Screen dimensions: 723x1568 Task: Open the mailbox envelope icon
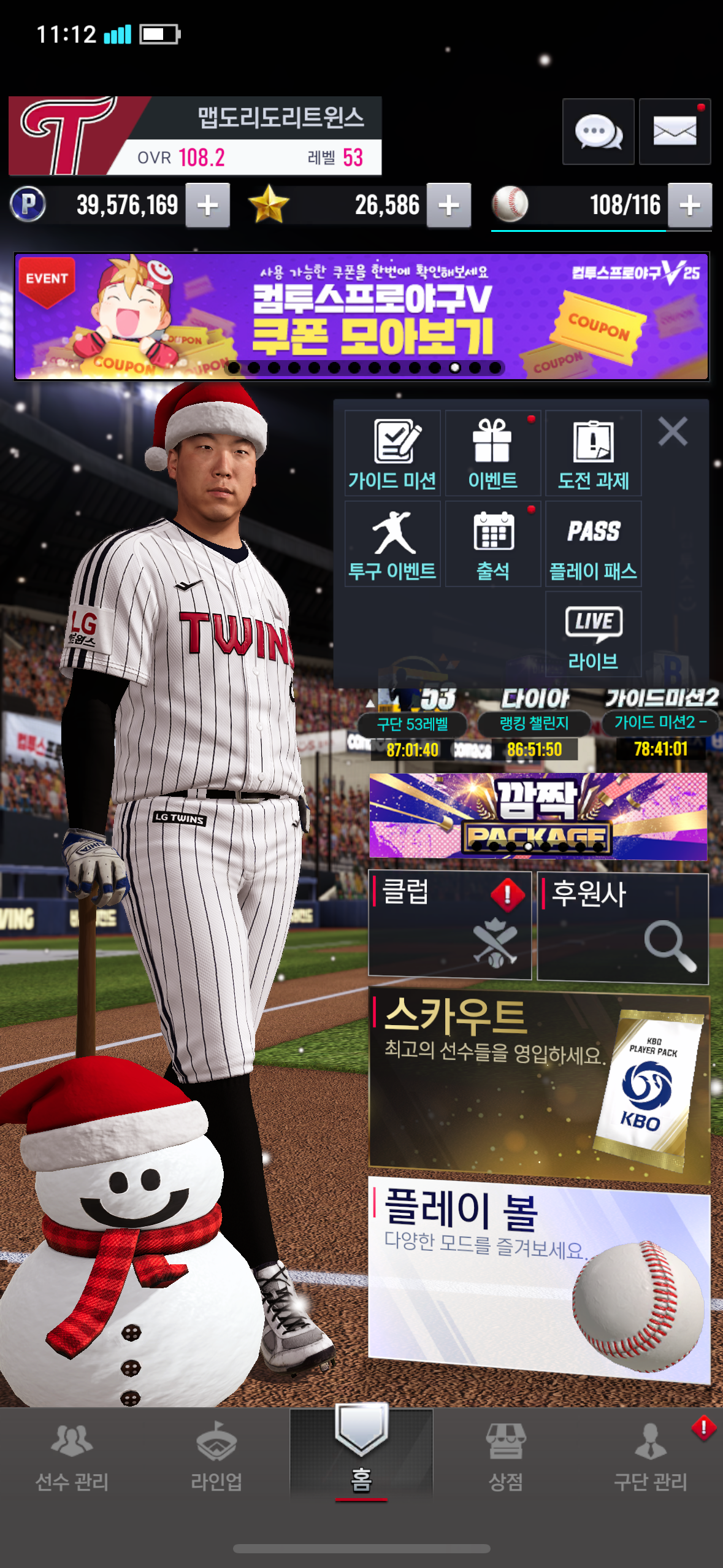[x=675, y=131]
